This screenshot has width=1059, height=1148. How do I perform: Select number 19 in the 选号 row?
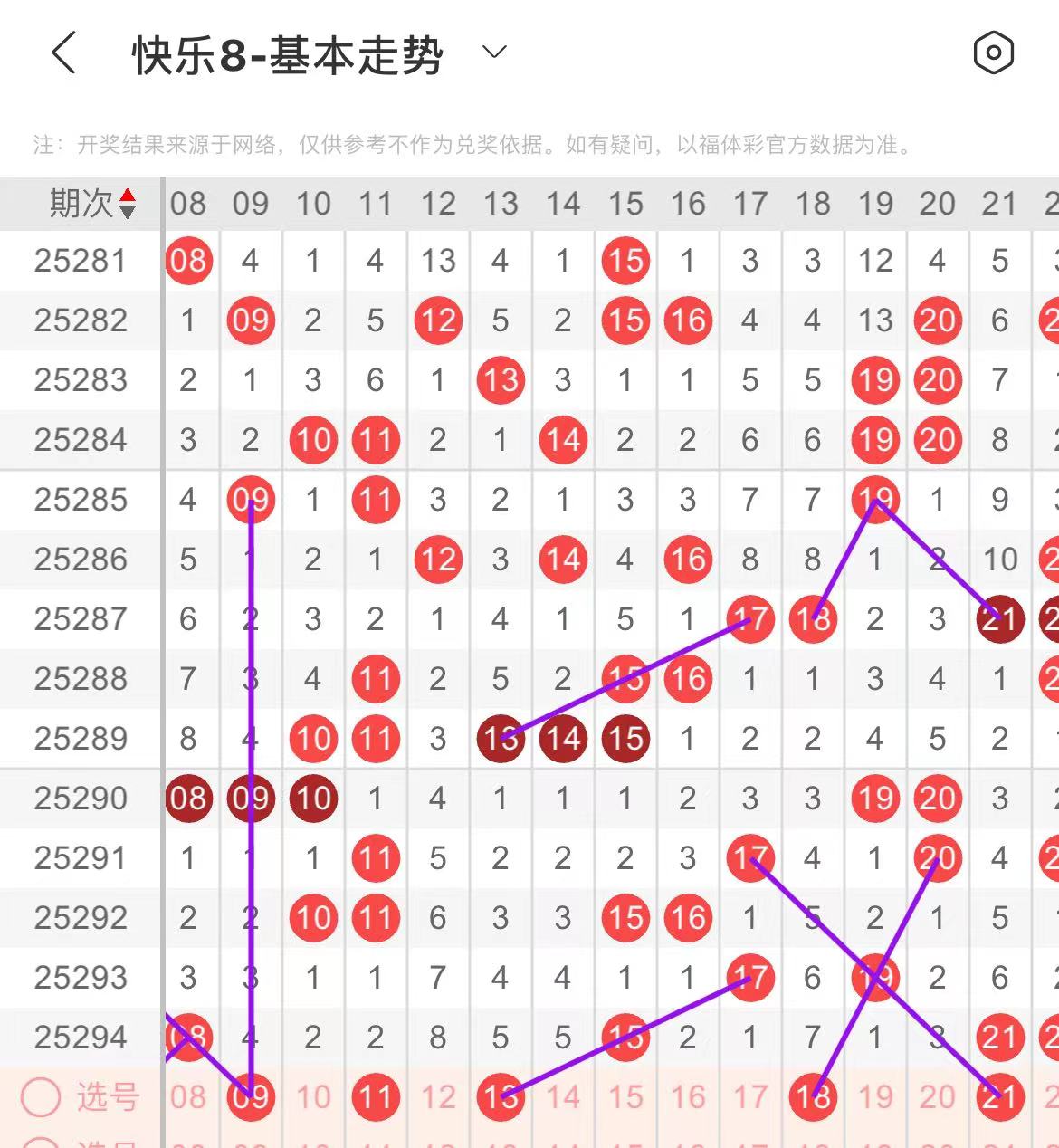click(875, 1097)
